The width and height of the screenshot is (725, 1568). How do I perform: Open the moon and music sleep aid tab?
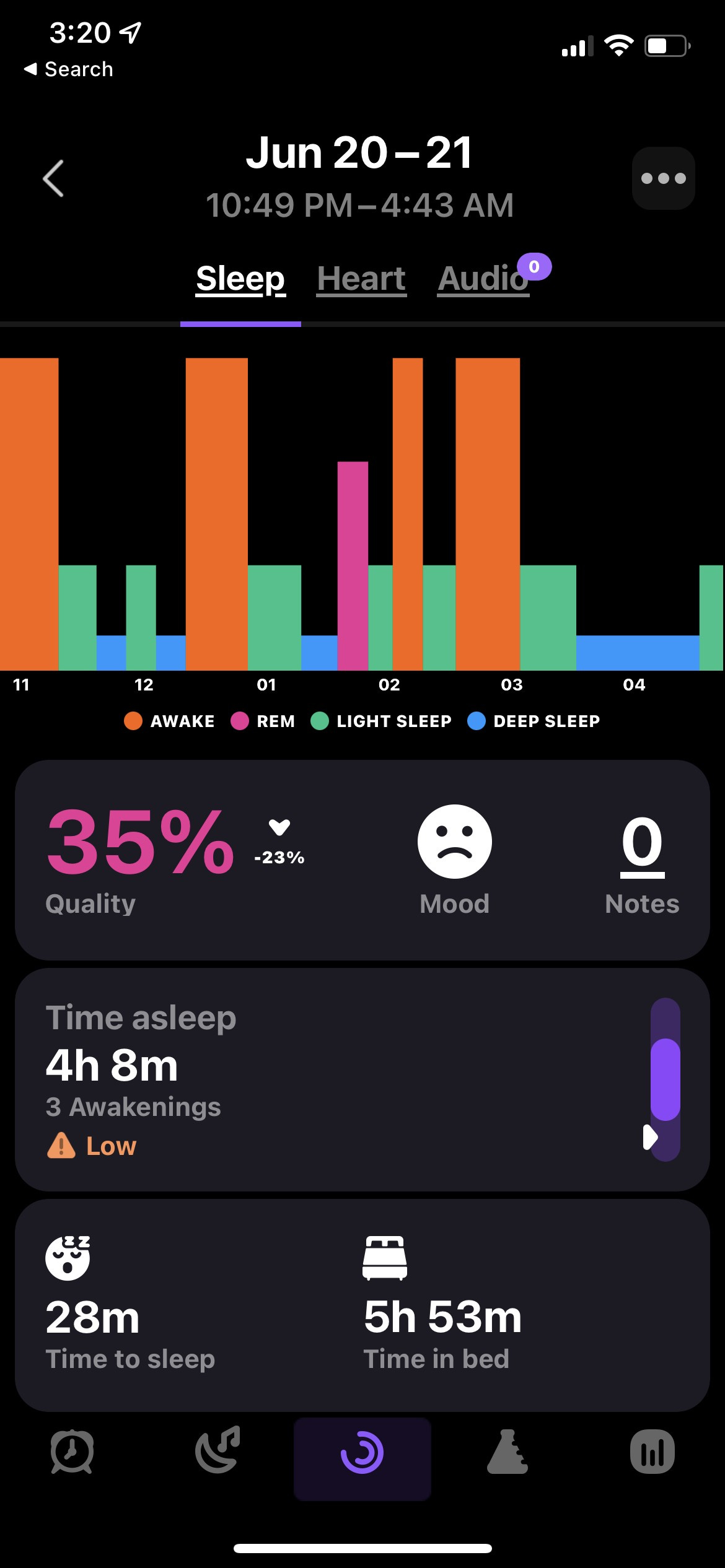click(217, 1450)
